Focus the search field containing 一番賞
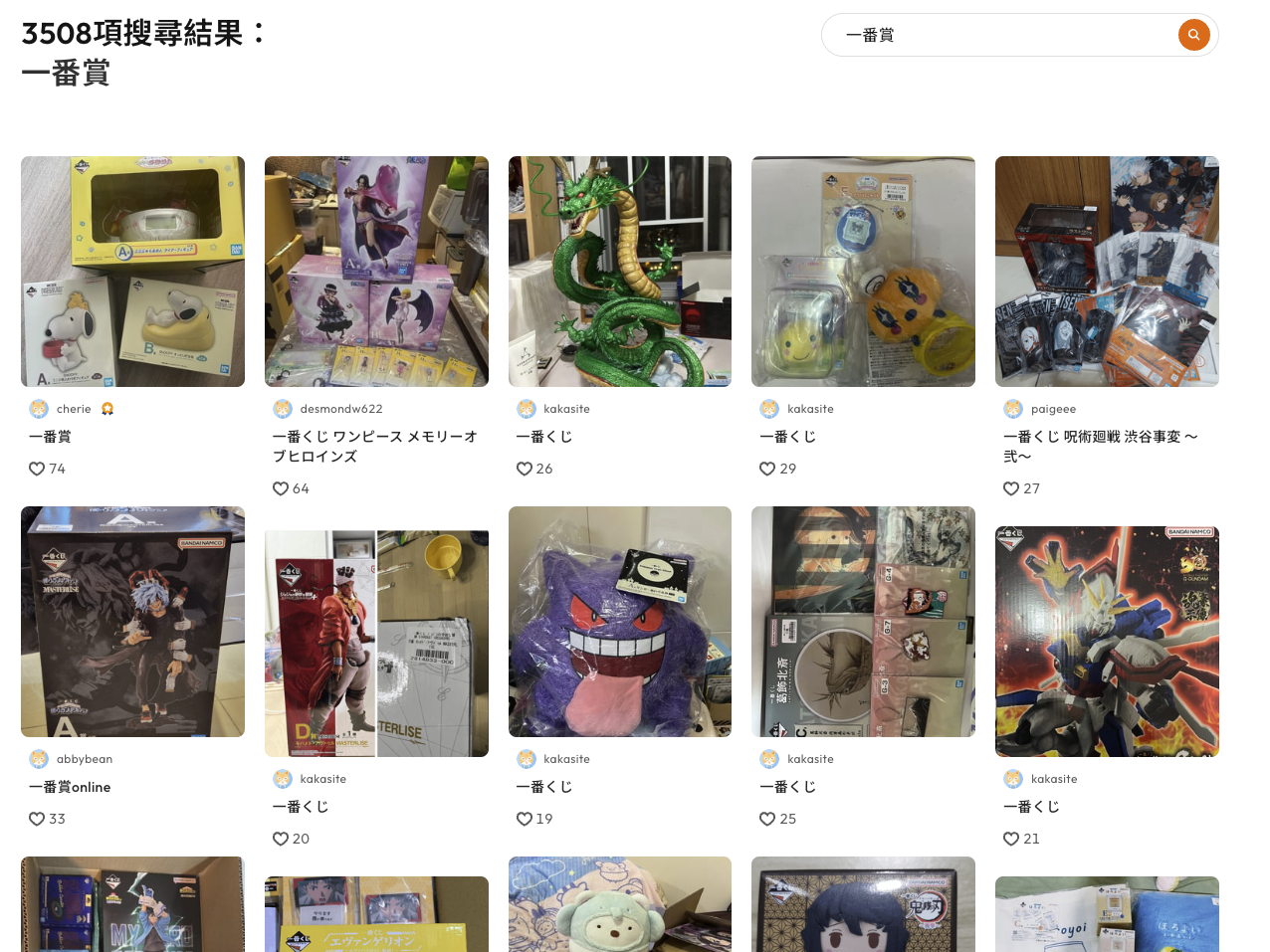Image resolution: width=1270 pixels, height=952 pixels. coord(1005,35)
